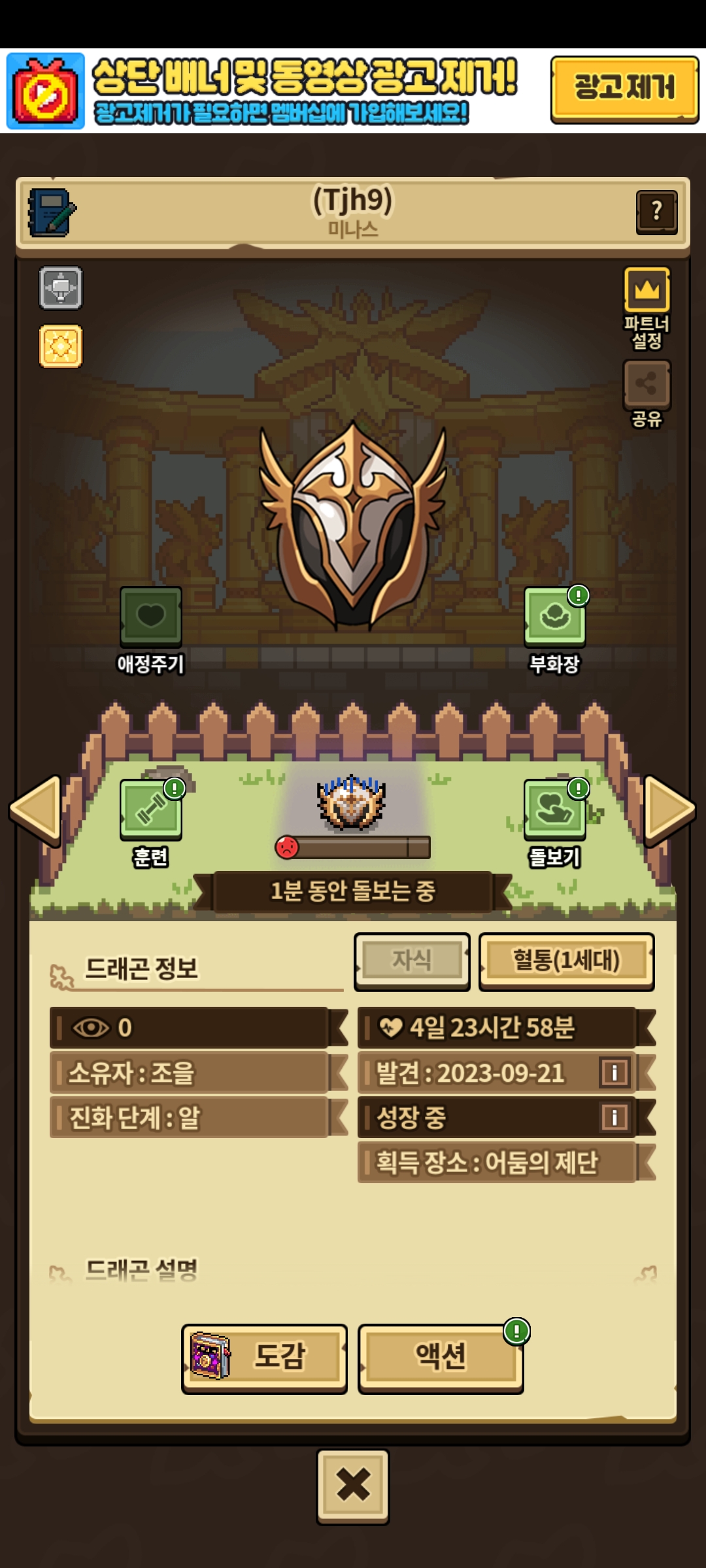Select the 자식 tab
Viewport: 706px width, 1568px height.
(412, 960)
